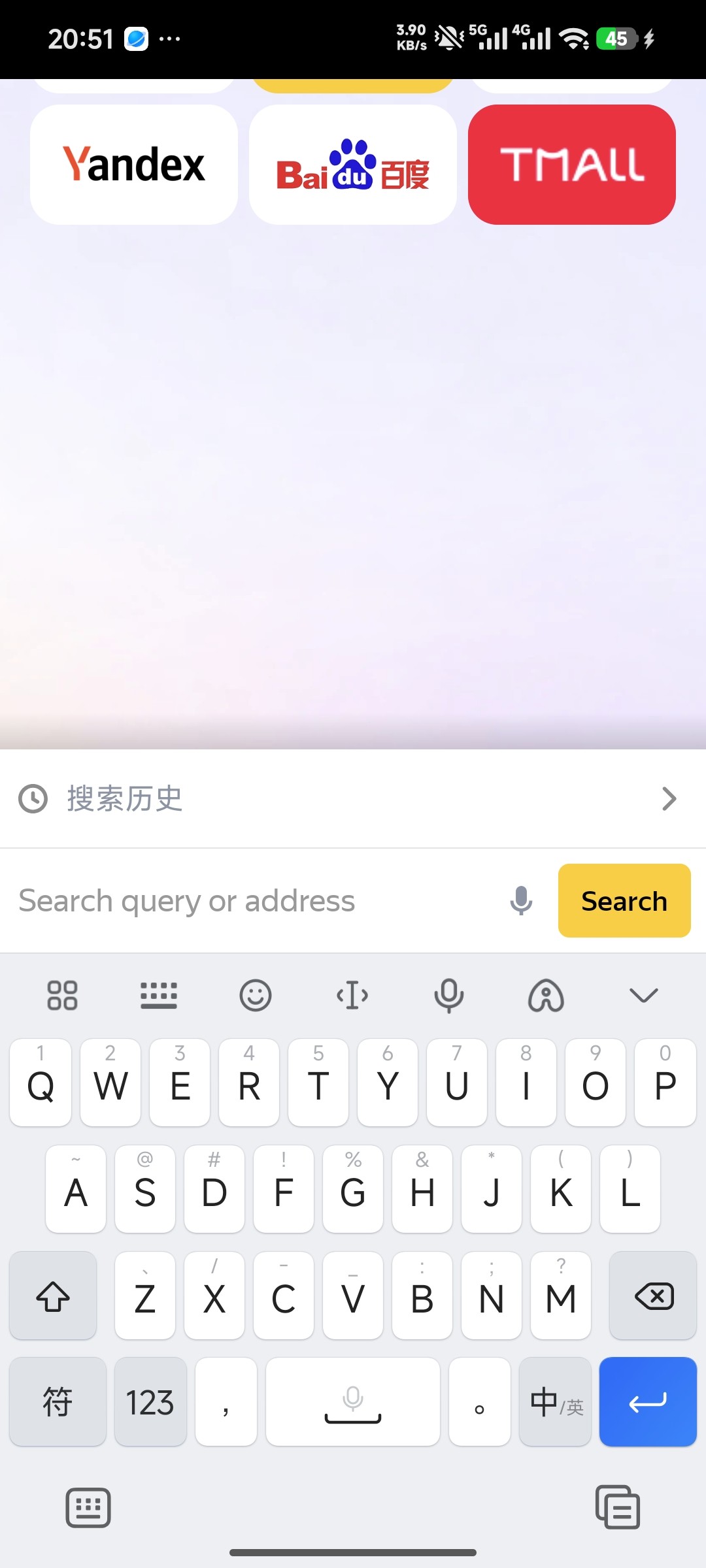The image size is (706, 1568).
Task: Focus the search query or address field
Action: 255,901
